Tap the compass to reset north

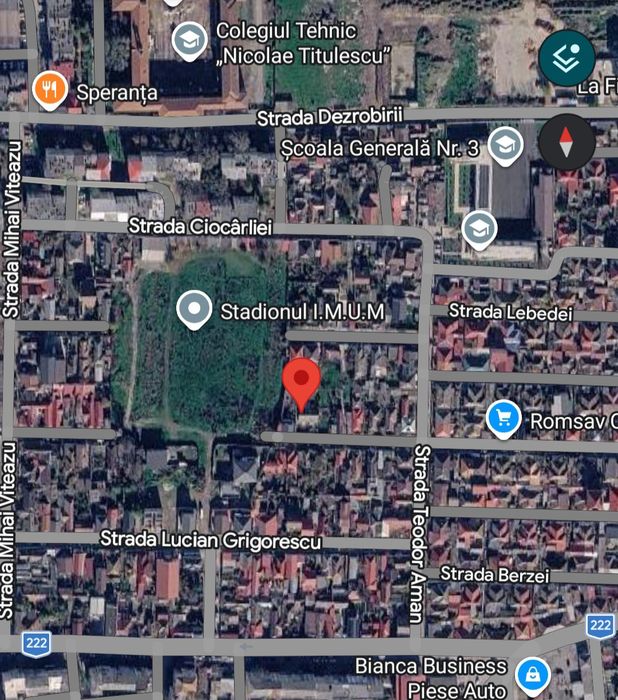pyautogui.click(x=567, y=142)
